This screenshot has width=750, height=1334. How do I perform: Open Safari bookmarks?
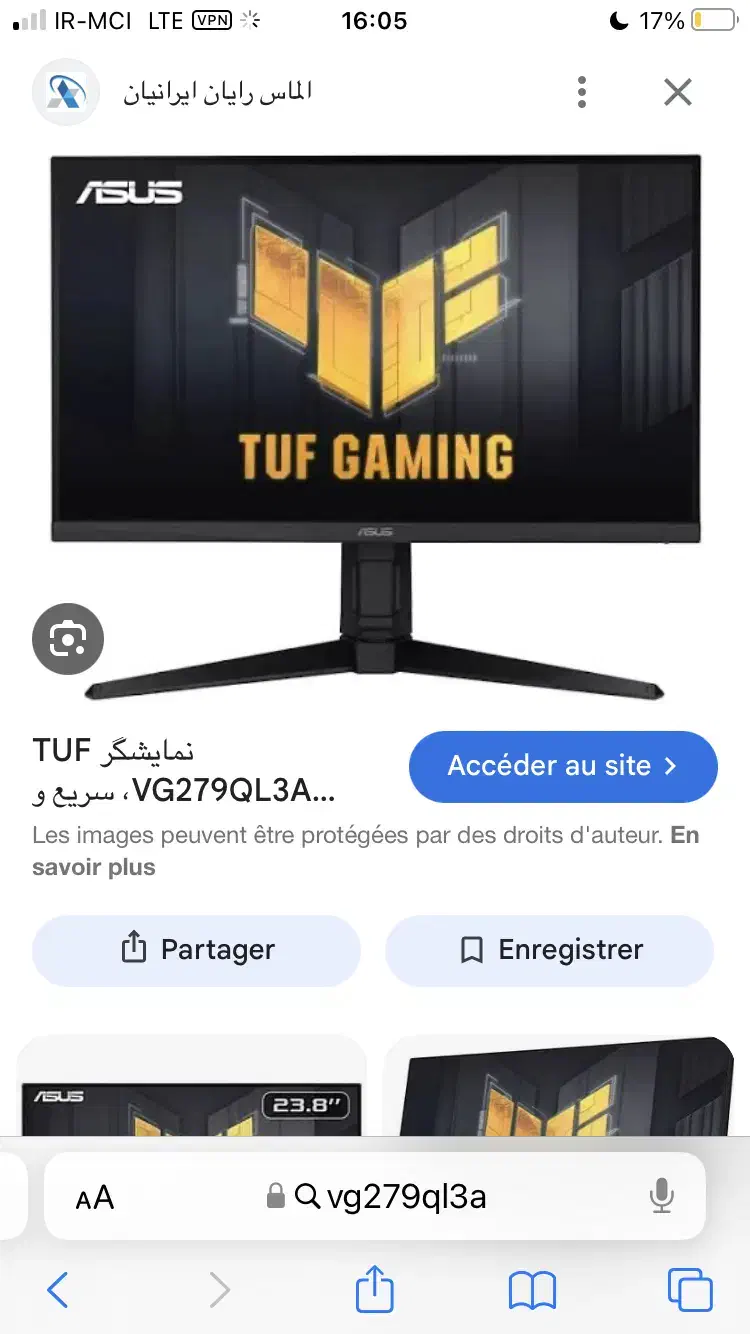tap(532, 1290)
